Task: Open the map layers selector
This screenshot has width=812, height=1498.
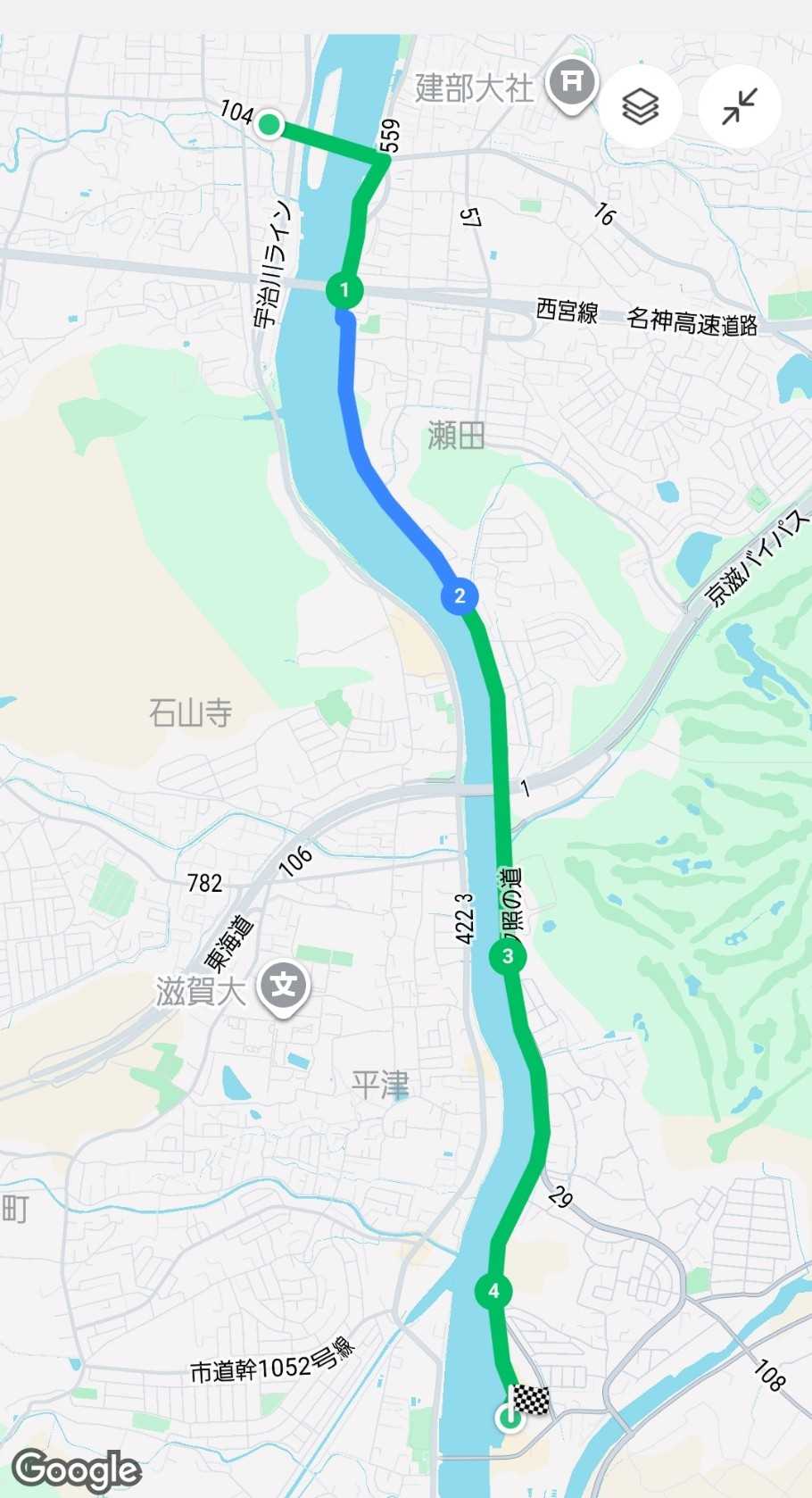Action: (x=640, y=107)
